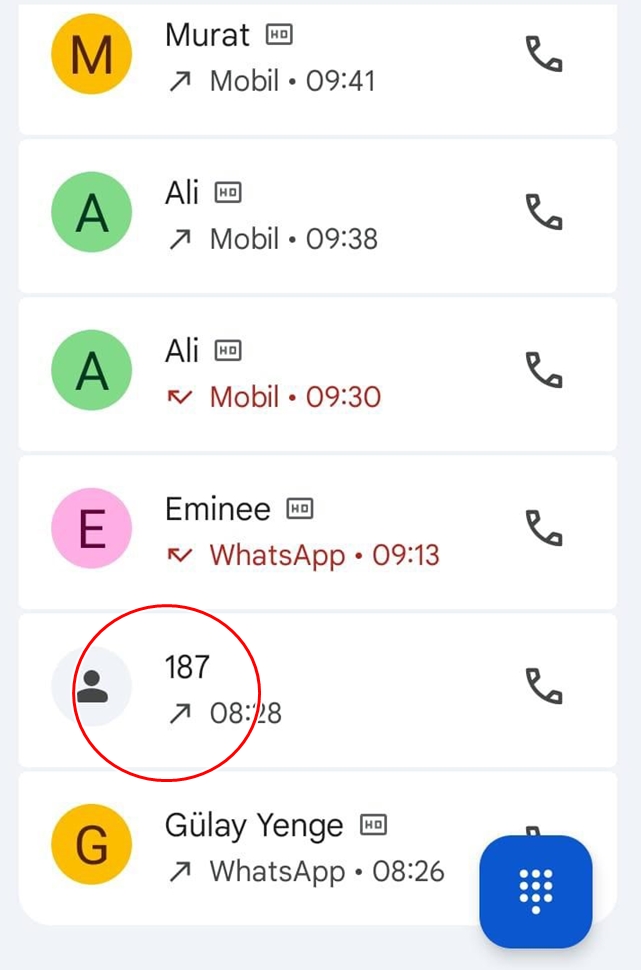Open Eminee's missed WhatsApp call entry
641x970 pixels.
(300, 531)
